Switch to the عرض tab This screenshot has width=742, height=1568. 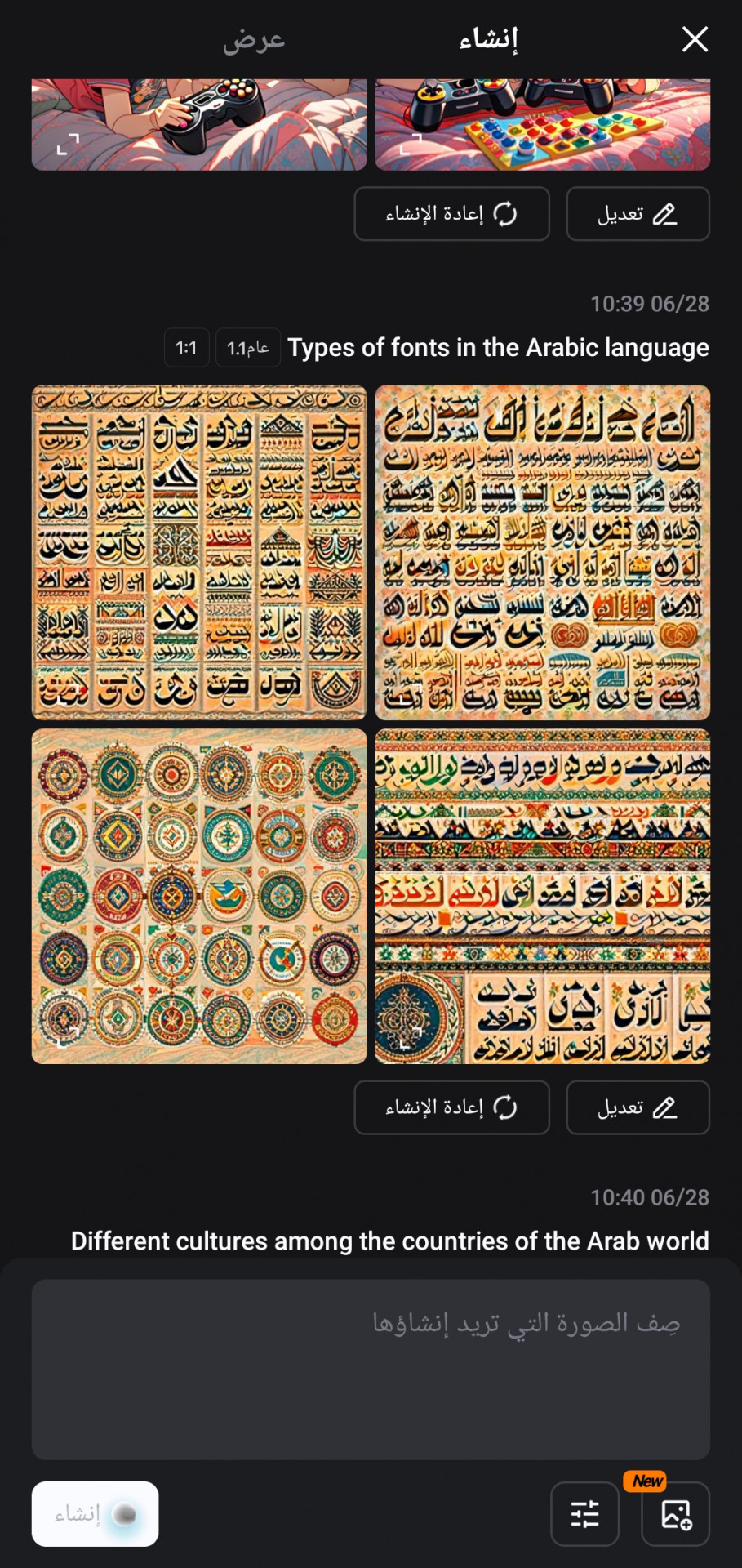pyautogui.click(x=254, y=38)
